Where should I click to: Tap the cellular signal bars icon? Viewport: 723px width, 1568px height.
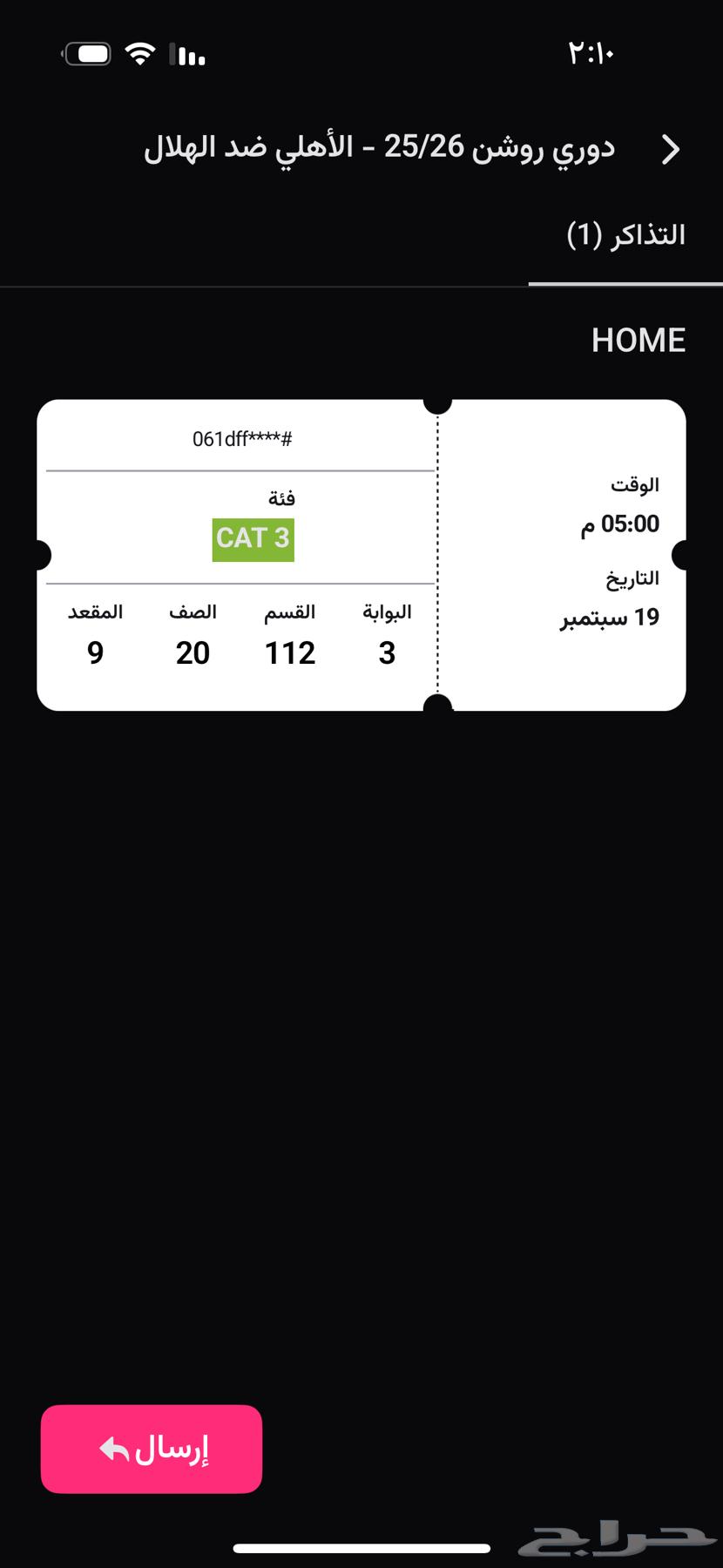click(188, 55)
